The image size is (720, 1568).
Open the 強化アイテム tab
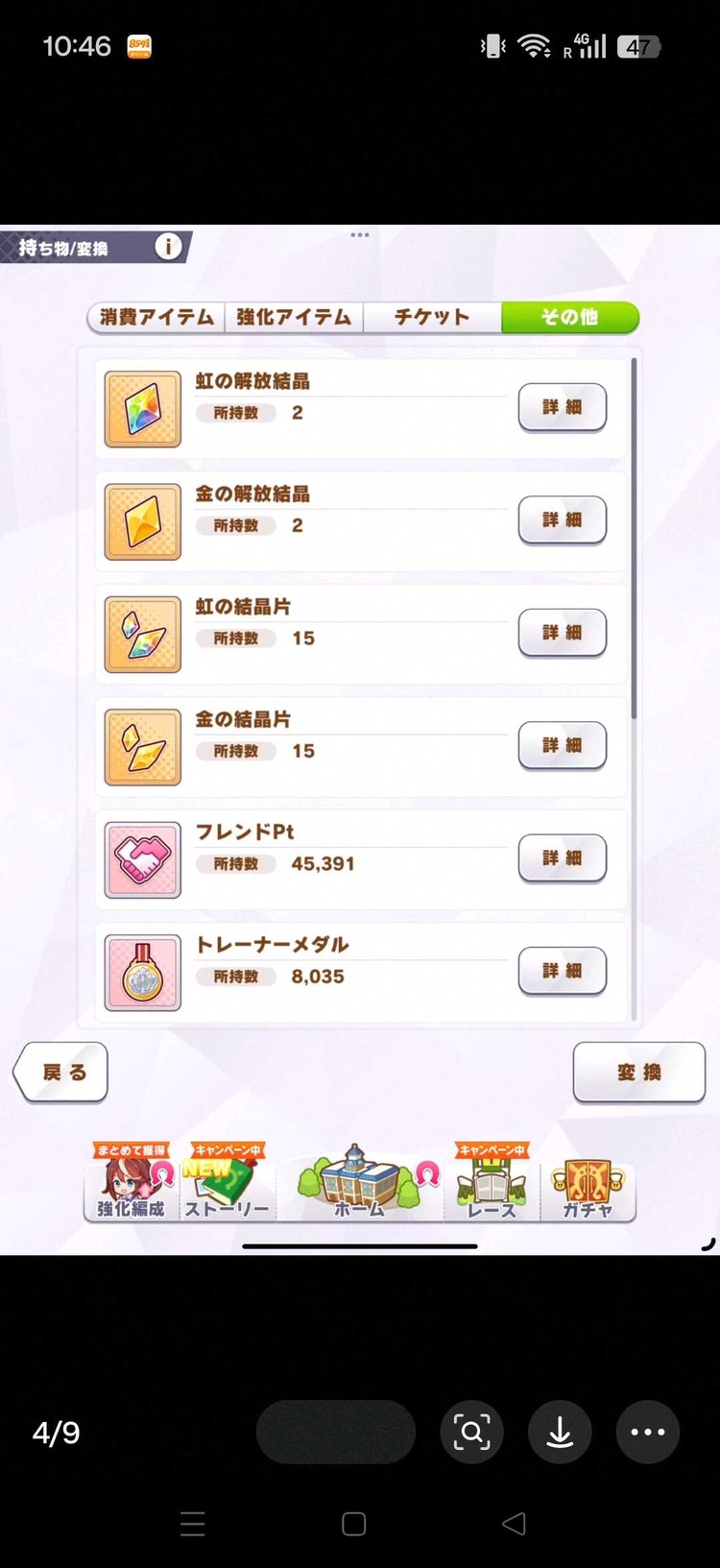pos(294,317)
